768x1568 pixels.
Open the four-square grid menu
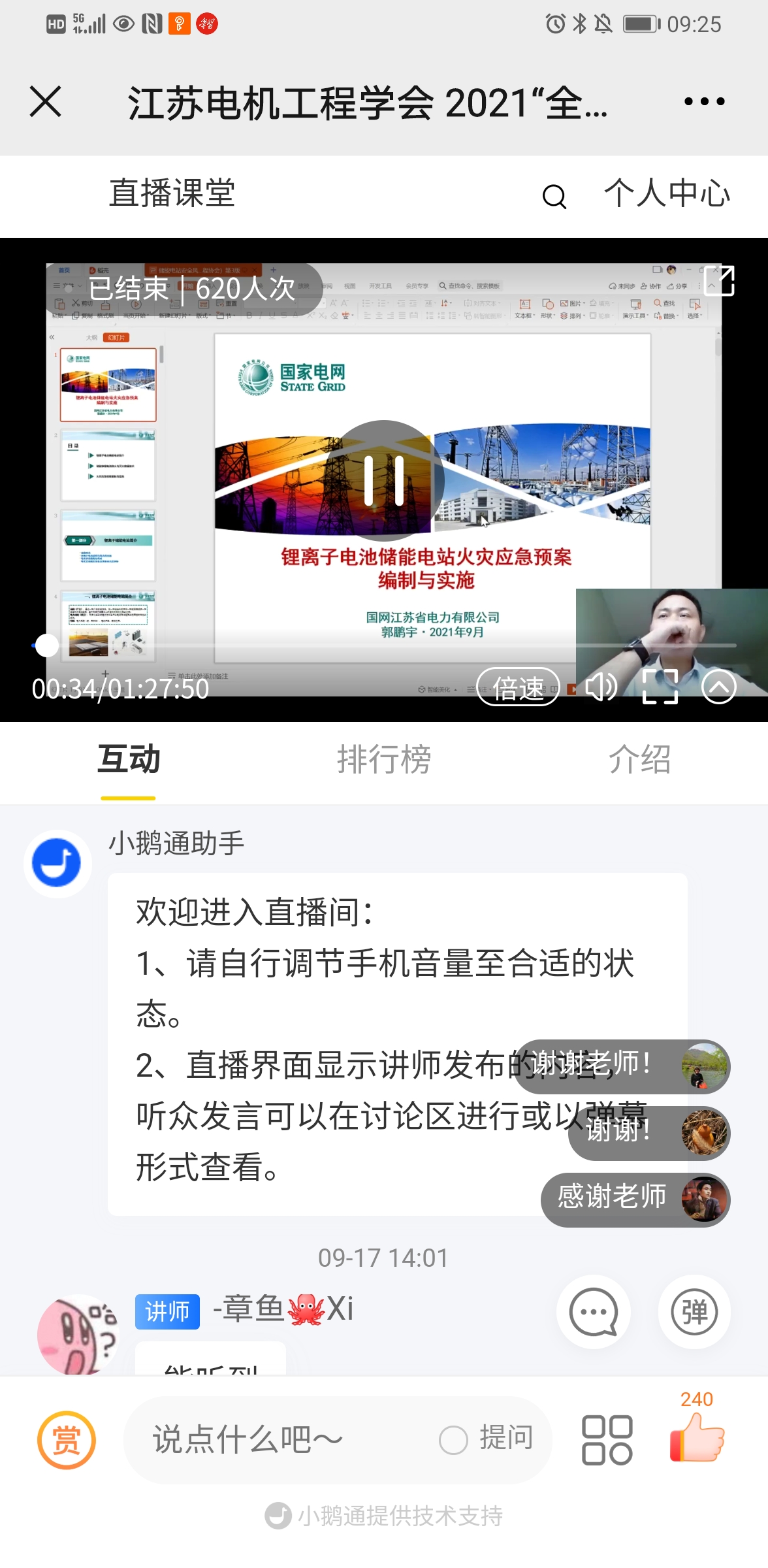[x=607, y=1440]
